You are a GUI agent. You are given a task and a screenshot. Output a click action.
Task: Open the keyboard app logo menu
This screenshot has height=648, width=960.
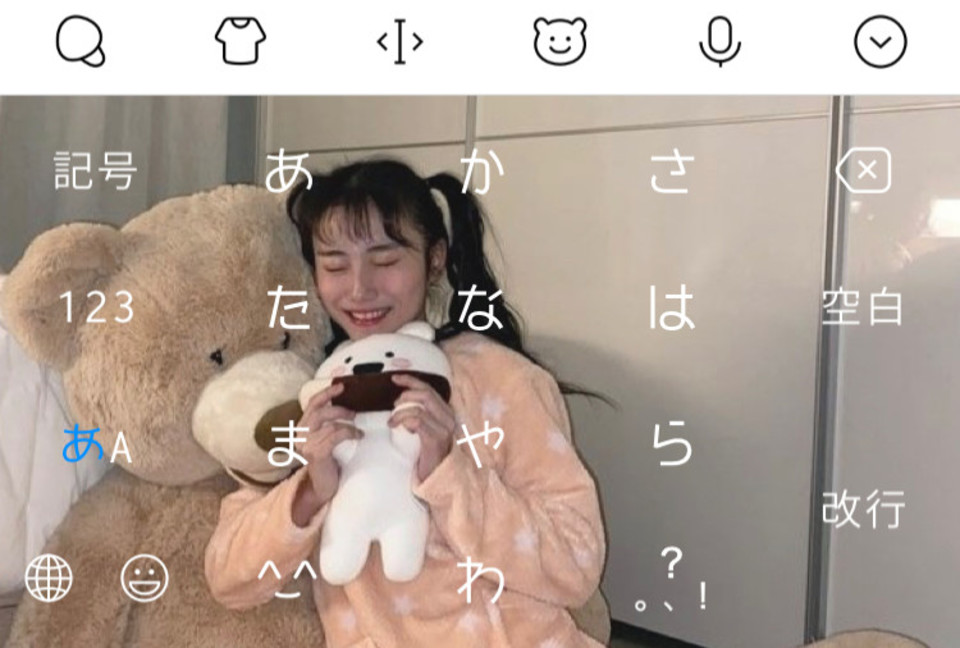click(80, 43)
